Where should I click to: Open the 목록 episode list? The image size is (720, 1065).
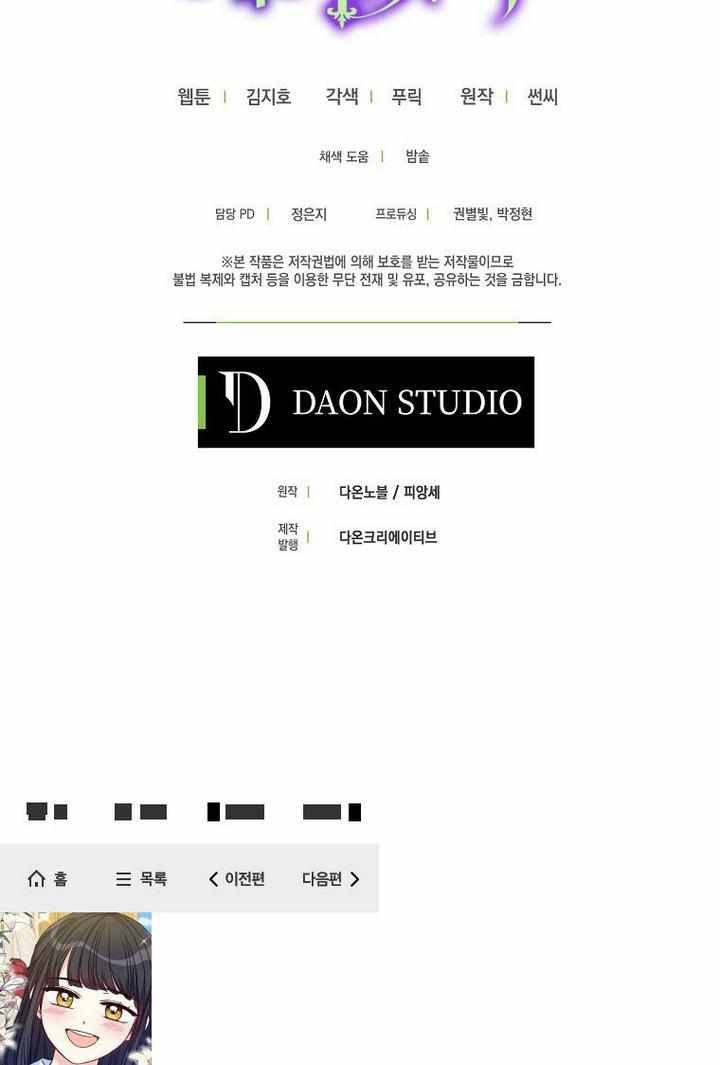click(141, 879)
